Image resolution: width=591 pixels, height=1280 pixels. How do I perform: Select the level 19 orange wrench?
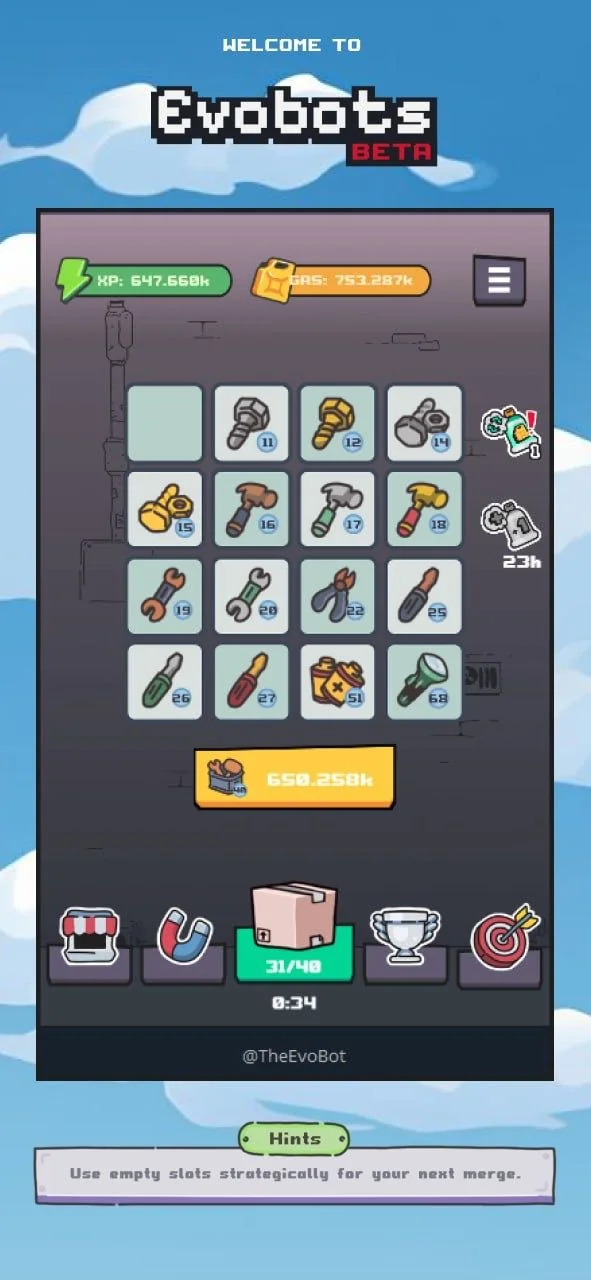pos(165,596)
